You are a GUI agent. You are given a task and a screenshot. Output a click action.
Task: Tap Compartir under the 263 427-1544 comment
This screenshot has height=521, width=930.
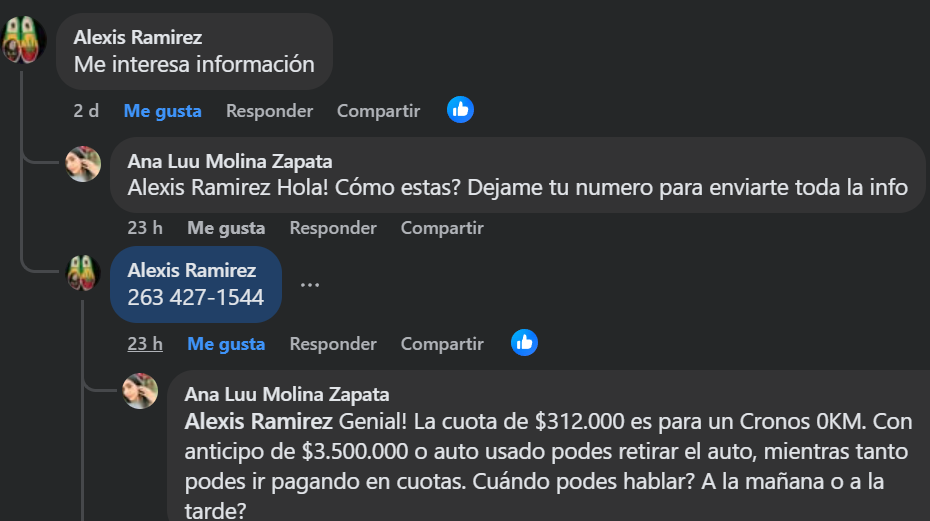coord(442,344)
